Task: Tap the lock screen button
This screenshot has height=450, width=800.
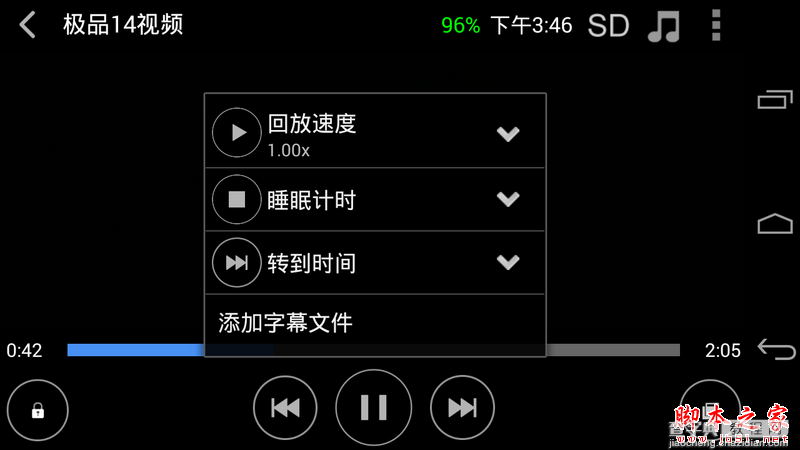Action: pos(38,410)
